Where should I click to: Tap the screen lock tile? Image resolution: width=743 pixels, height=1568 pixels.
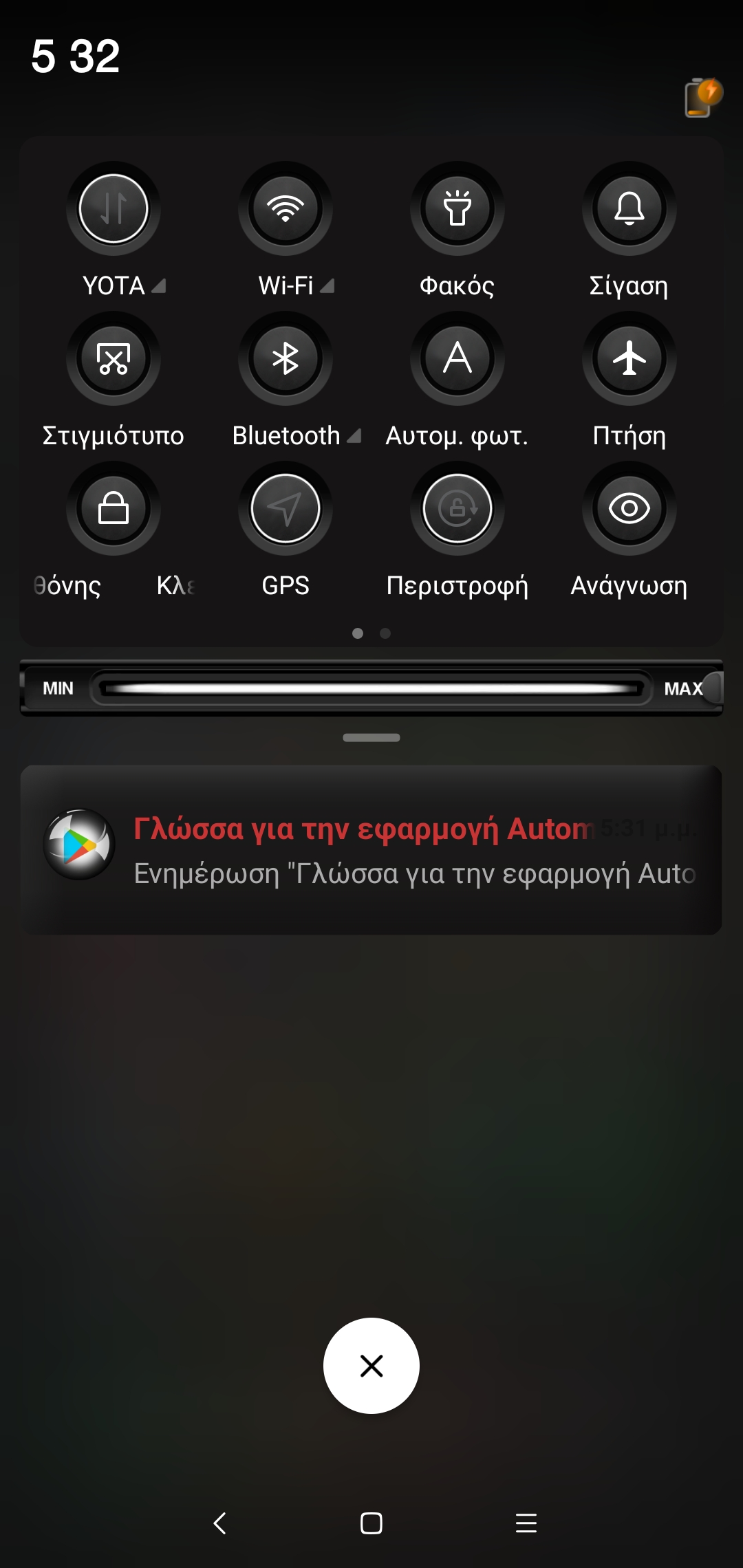[x=114, y=508]
